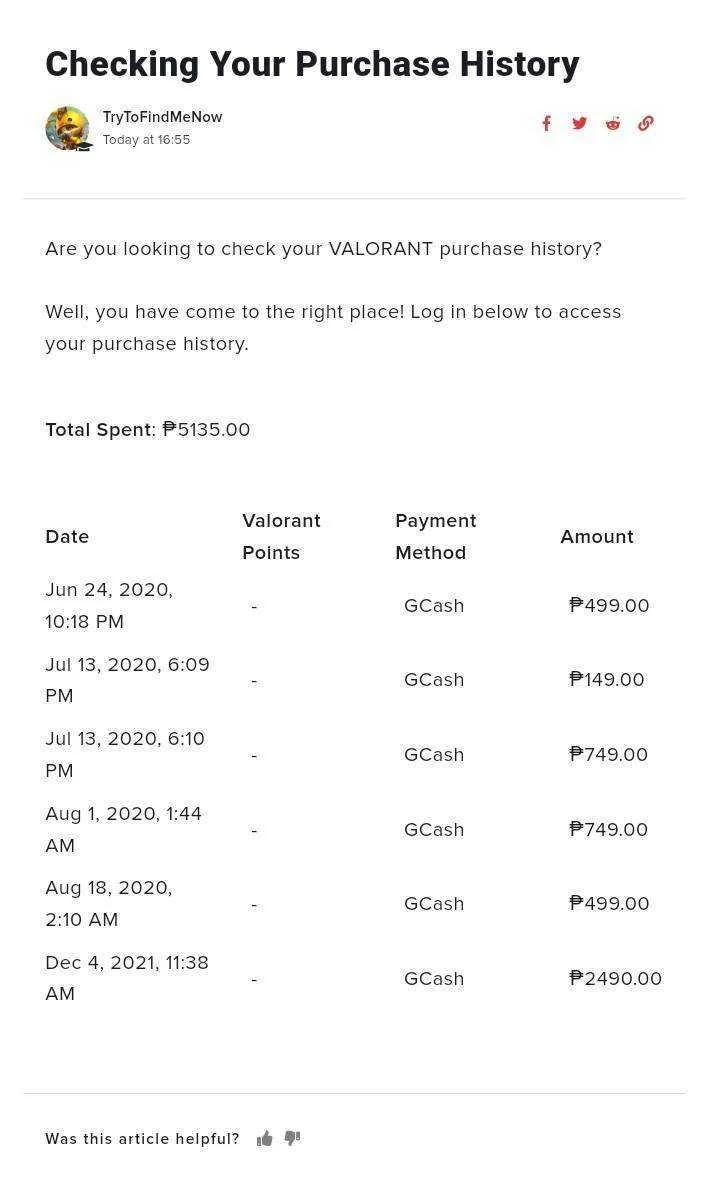Share the article on Reddit

pyautogui.click(x=613, y=123)
